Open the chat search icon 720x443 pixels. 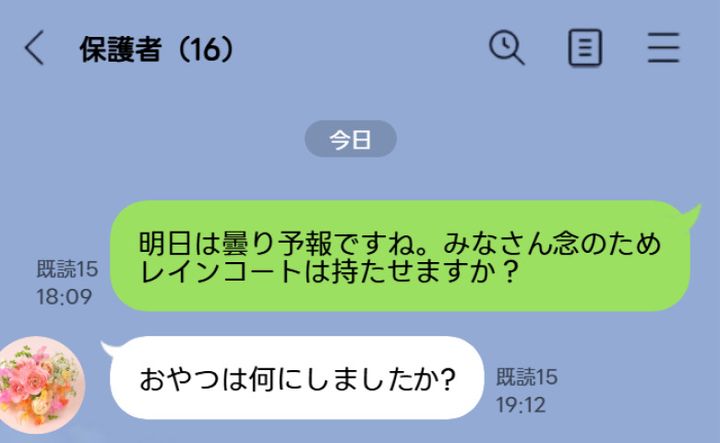click(506, 48)
